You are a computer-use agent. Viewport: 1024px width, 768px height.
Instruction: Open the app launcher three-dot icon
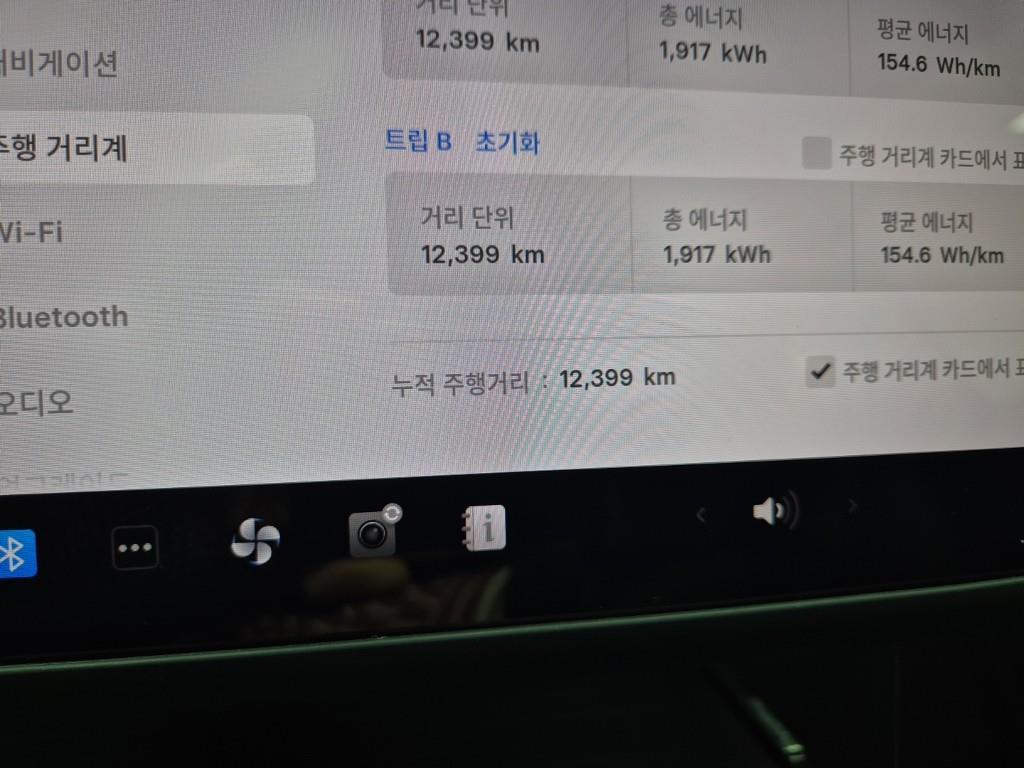click(135, 547)
